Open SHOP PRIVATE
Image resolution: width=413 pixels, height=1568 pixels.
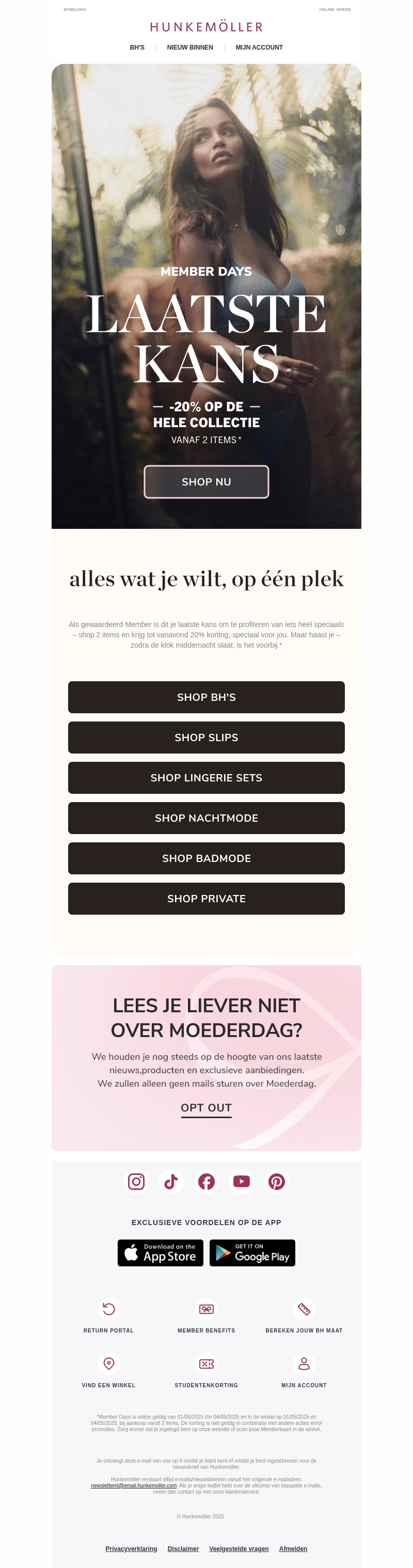pos(206,898)
